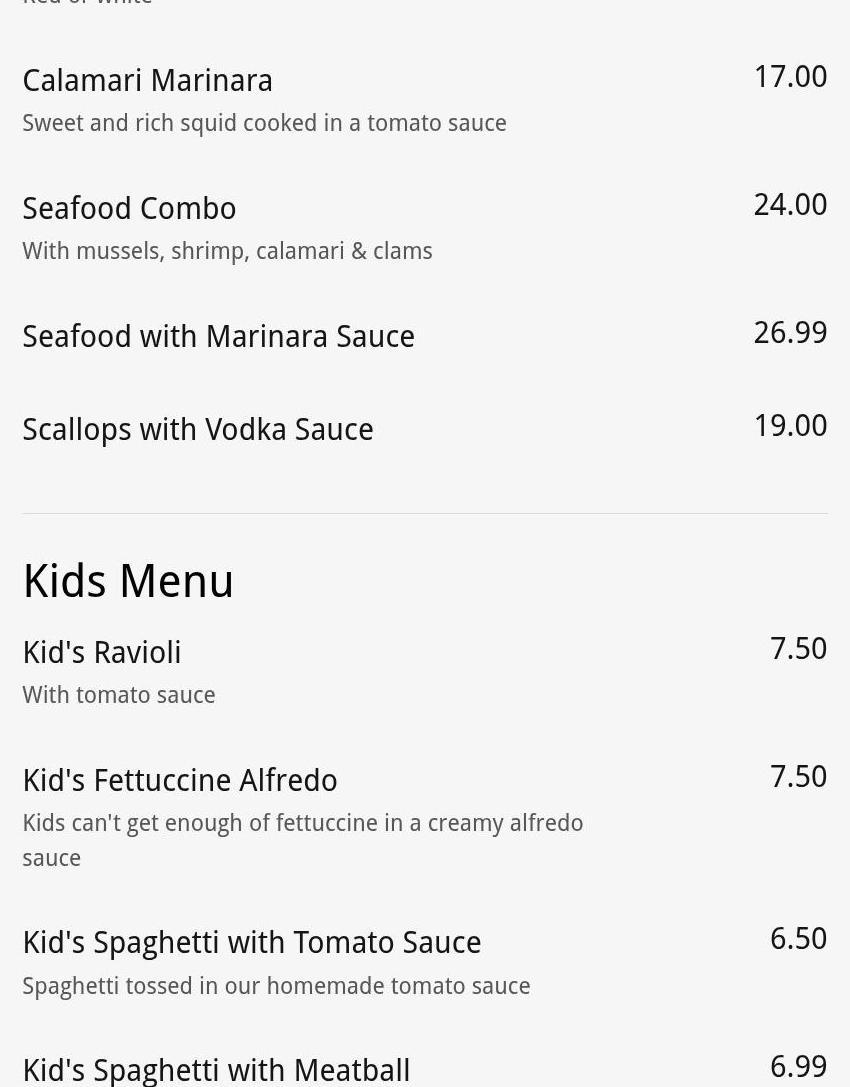Select Kid's Fettuccine Alfredo
Screen dimensions: 850x1087
[180, 781]
